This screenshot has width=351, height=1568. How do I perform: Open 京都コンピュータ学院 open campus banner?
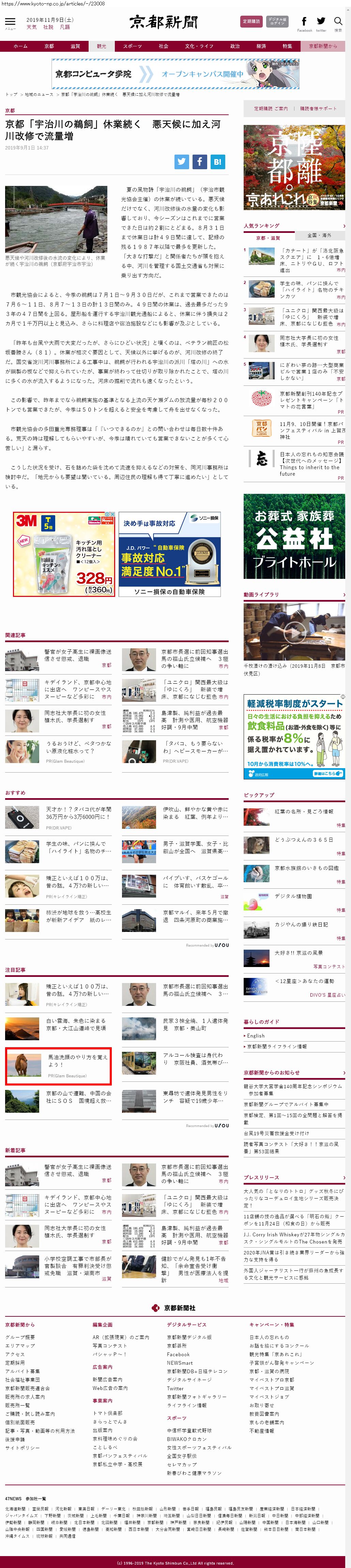175,74
